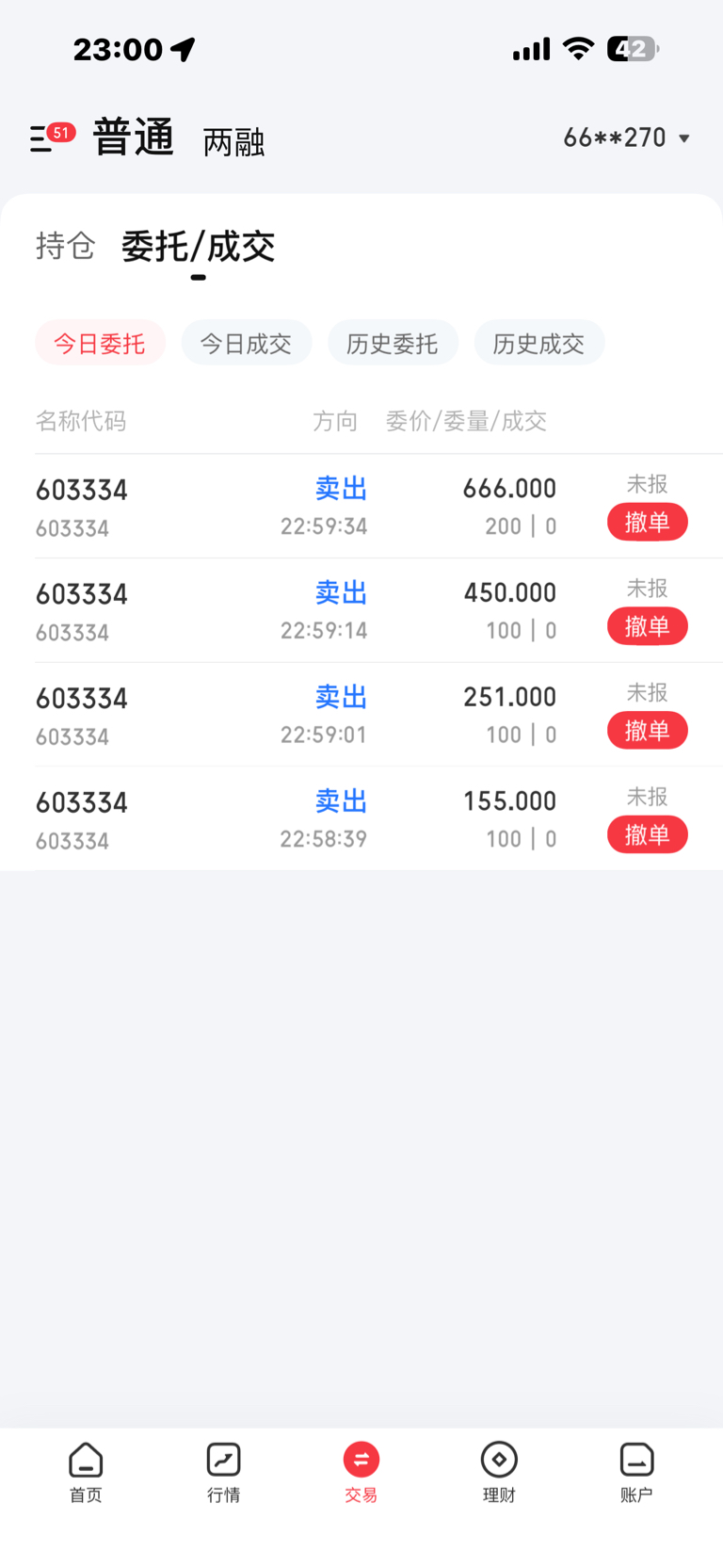This screenshot has width=723, height=1568.
Task: Select the 历史委托 chip
Action: (x=393, y=343)
